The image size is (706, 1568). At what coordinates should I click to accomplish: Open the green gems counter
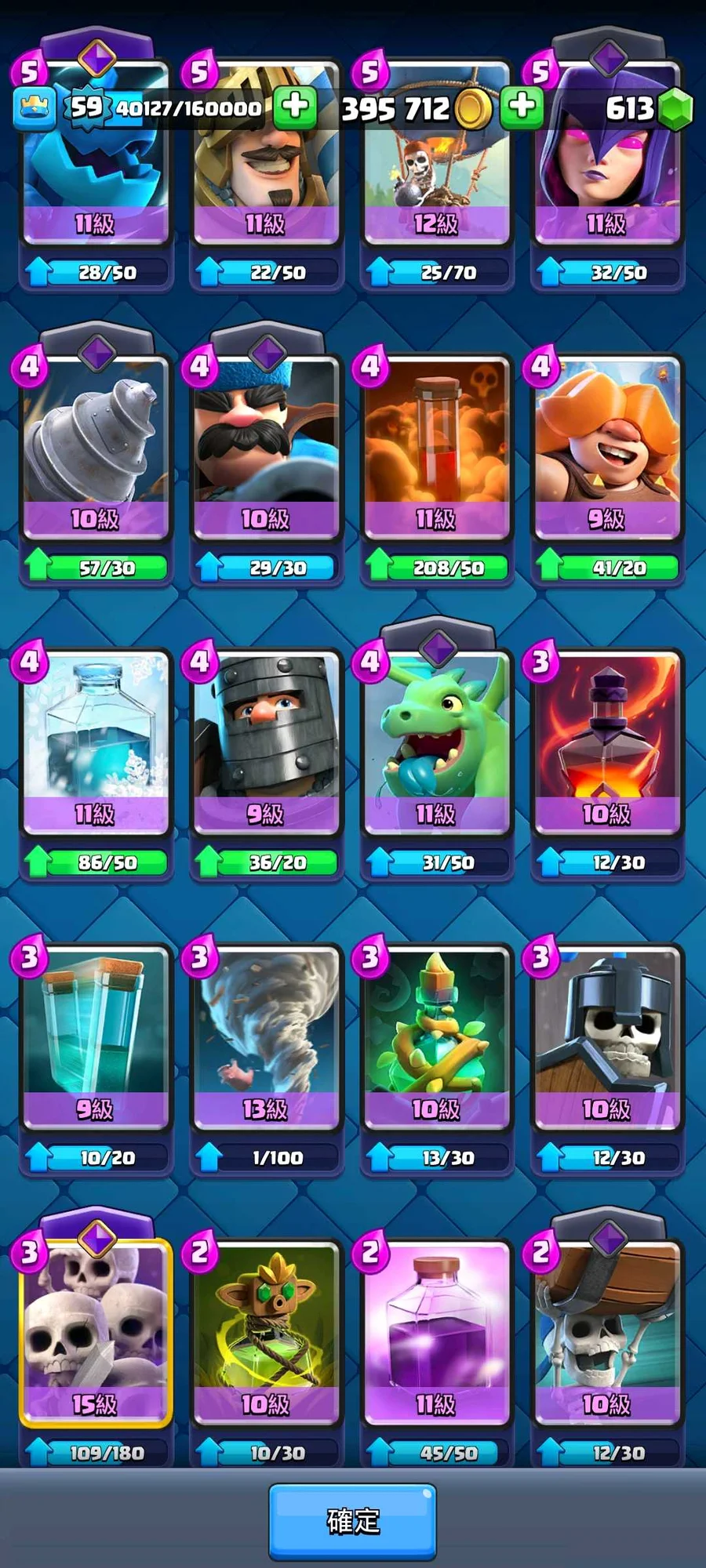pyautogui.click(x=675, y=108)
